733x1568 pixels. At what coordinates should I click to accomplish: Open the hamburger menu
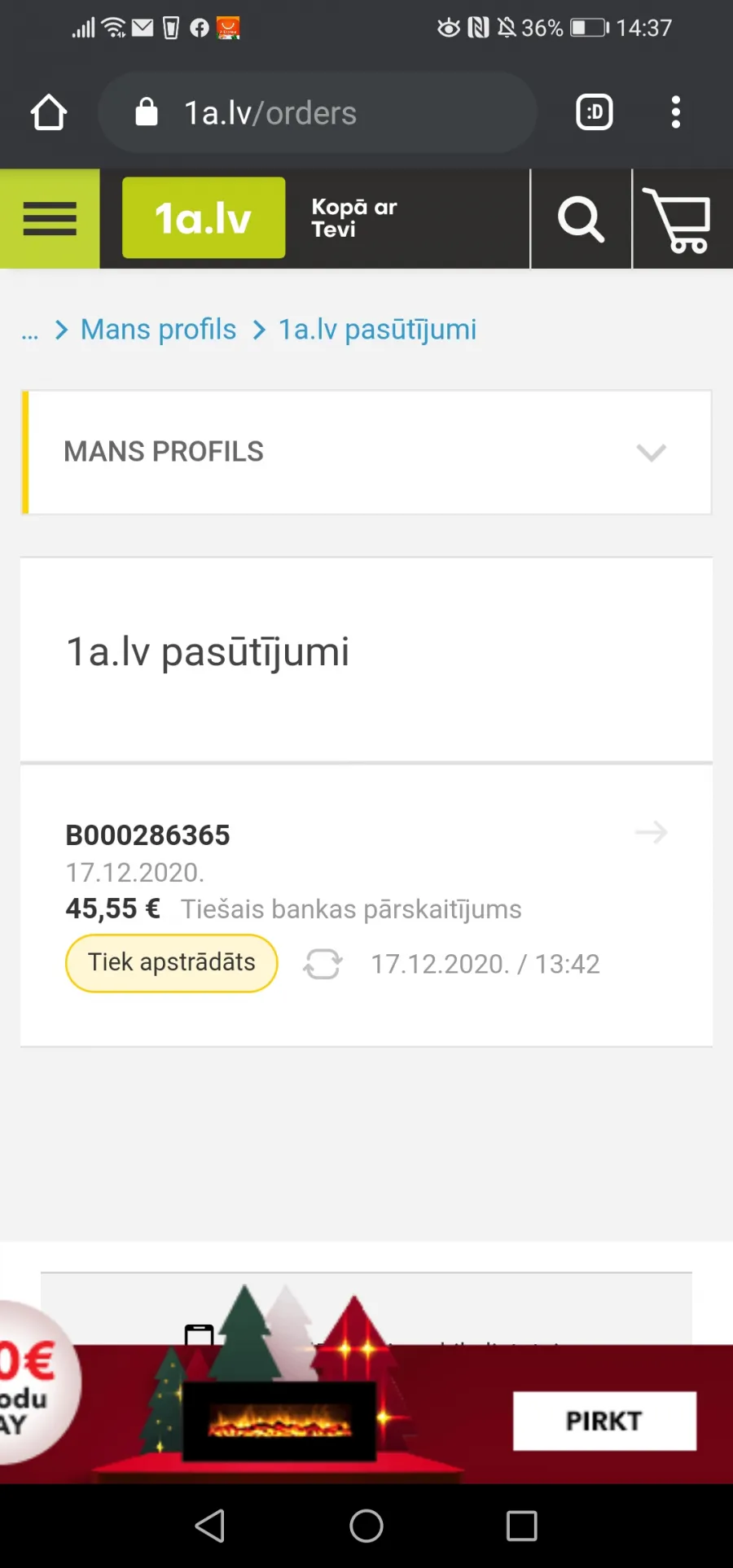50,219
